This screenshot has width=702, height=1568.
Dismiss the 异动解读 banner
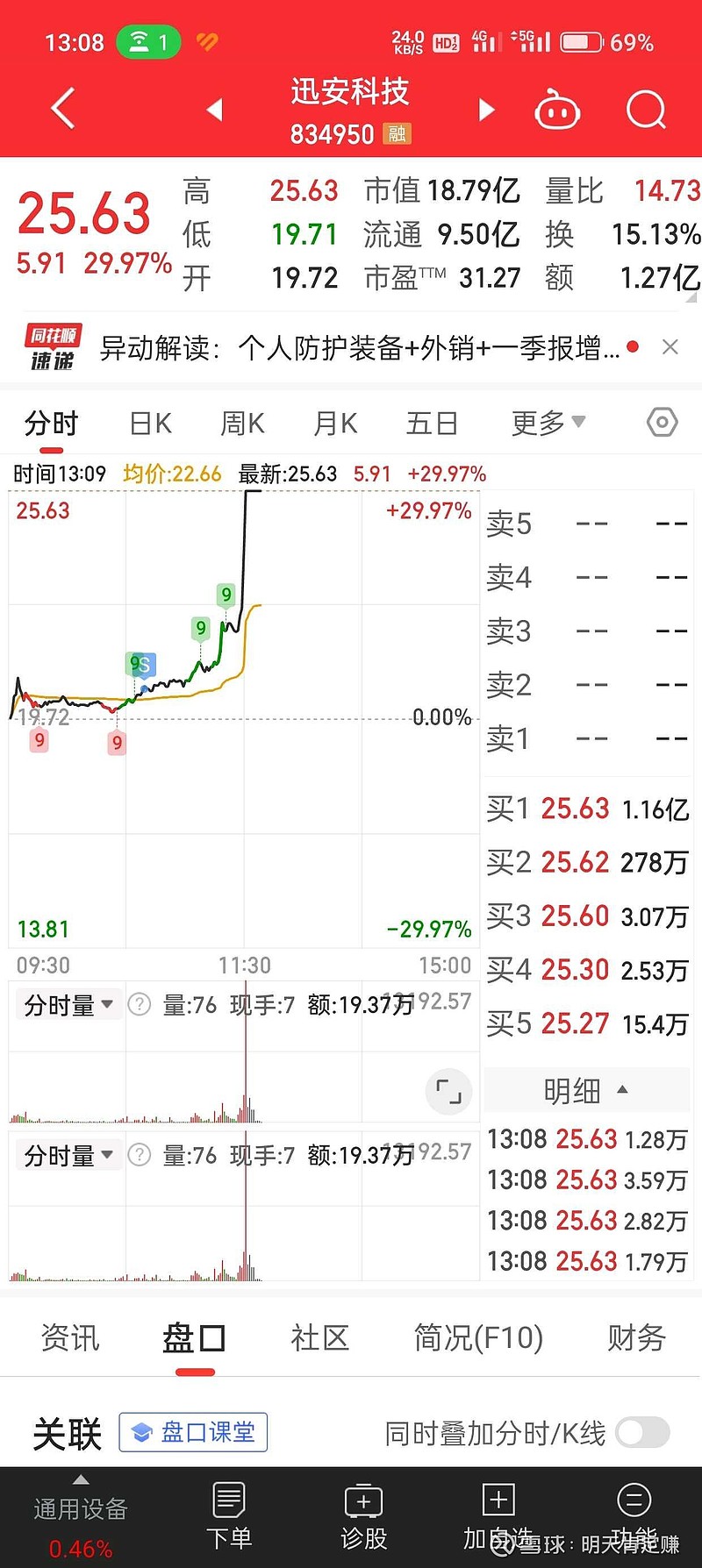click(670, 347)
